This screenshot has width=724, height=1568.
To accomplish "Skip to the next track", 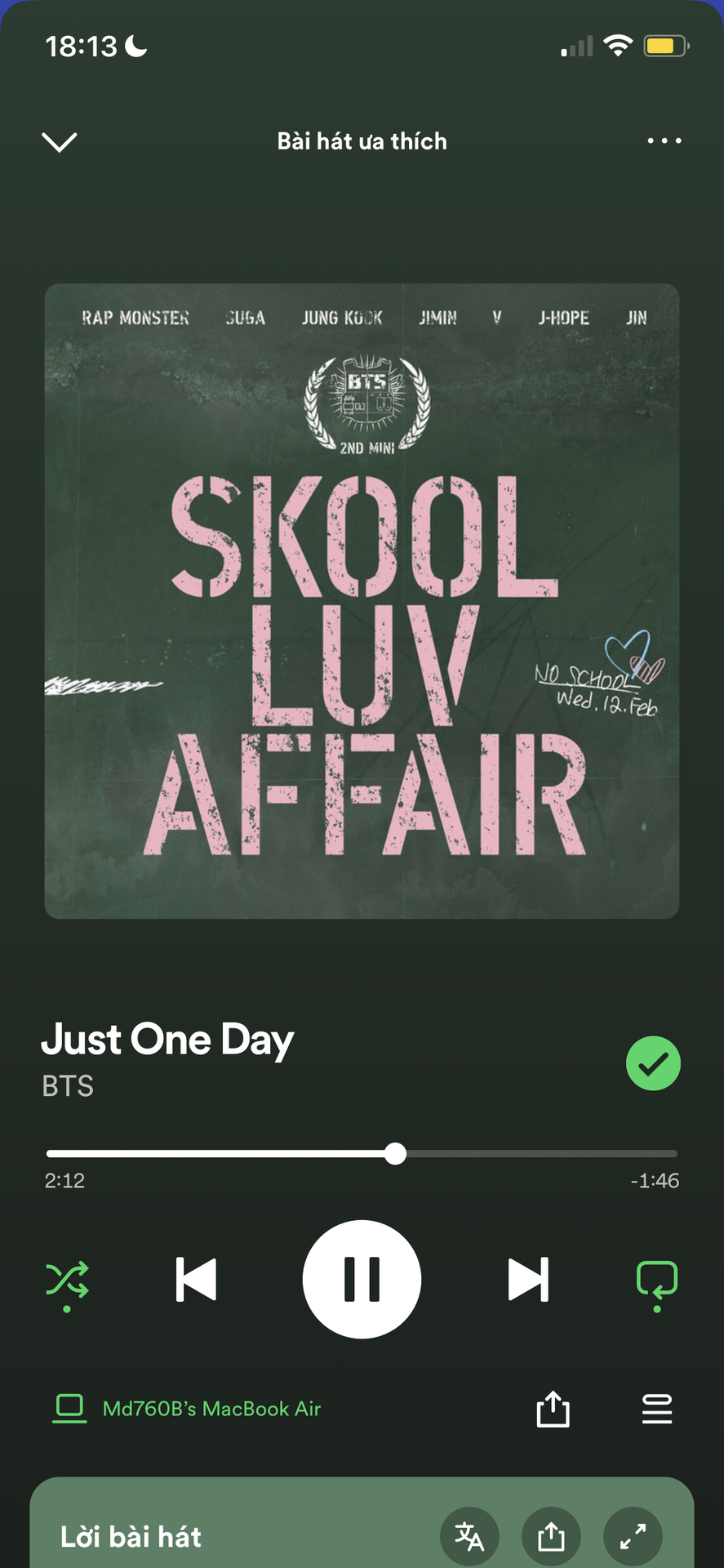I will (x=528, y=1279).
